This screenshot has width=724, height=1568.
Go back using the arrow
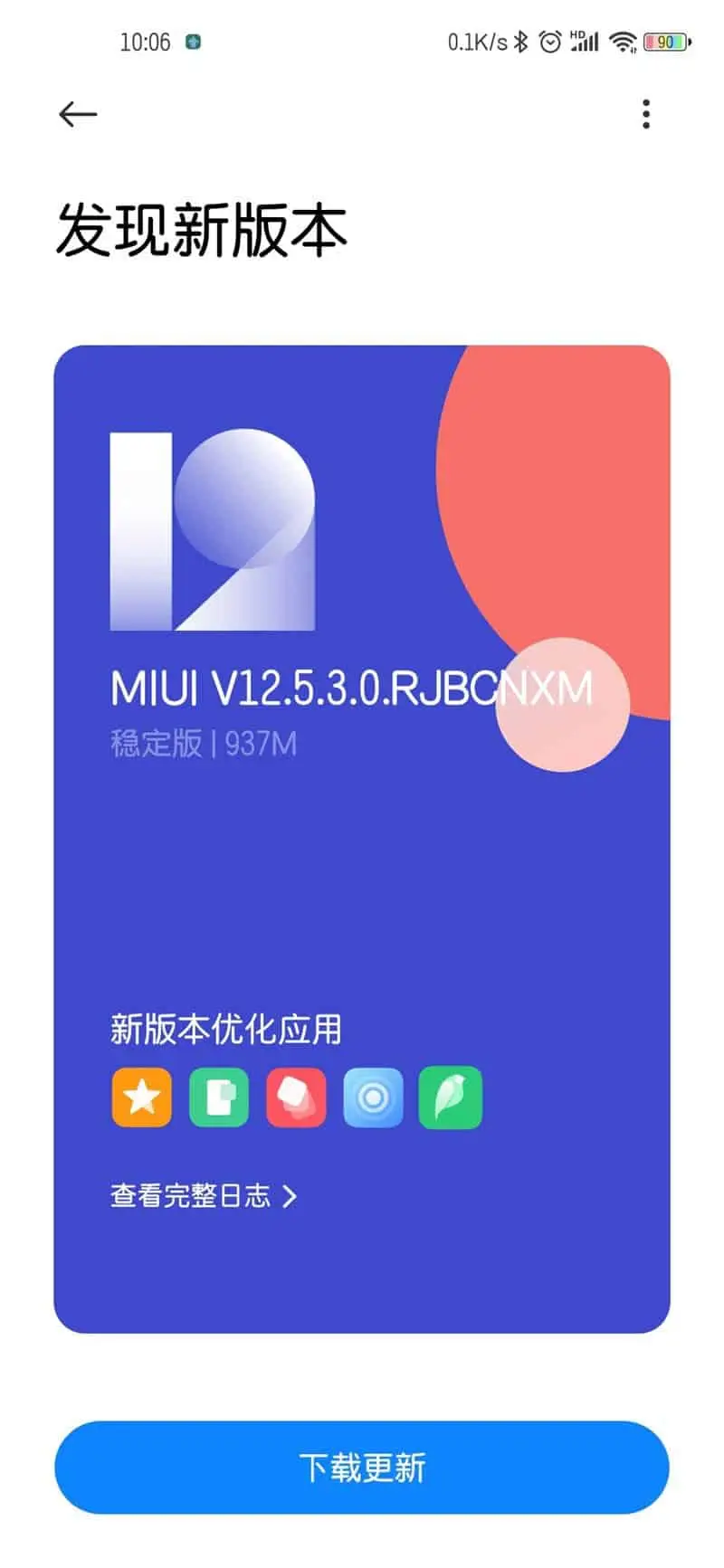coord(78,114)
